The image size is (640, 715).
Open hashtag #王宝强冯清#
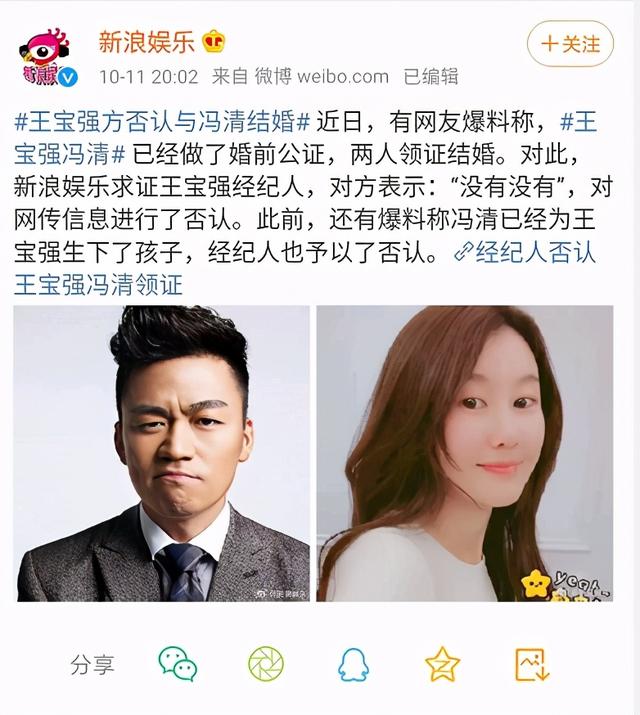coord(70,155)
